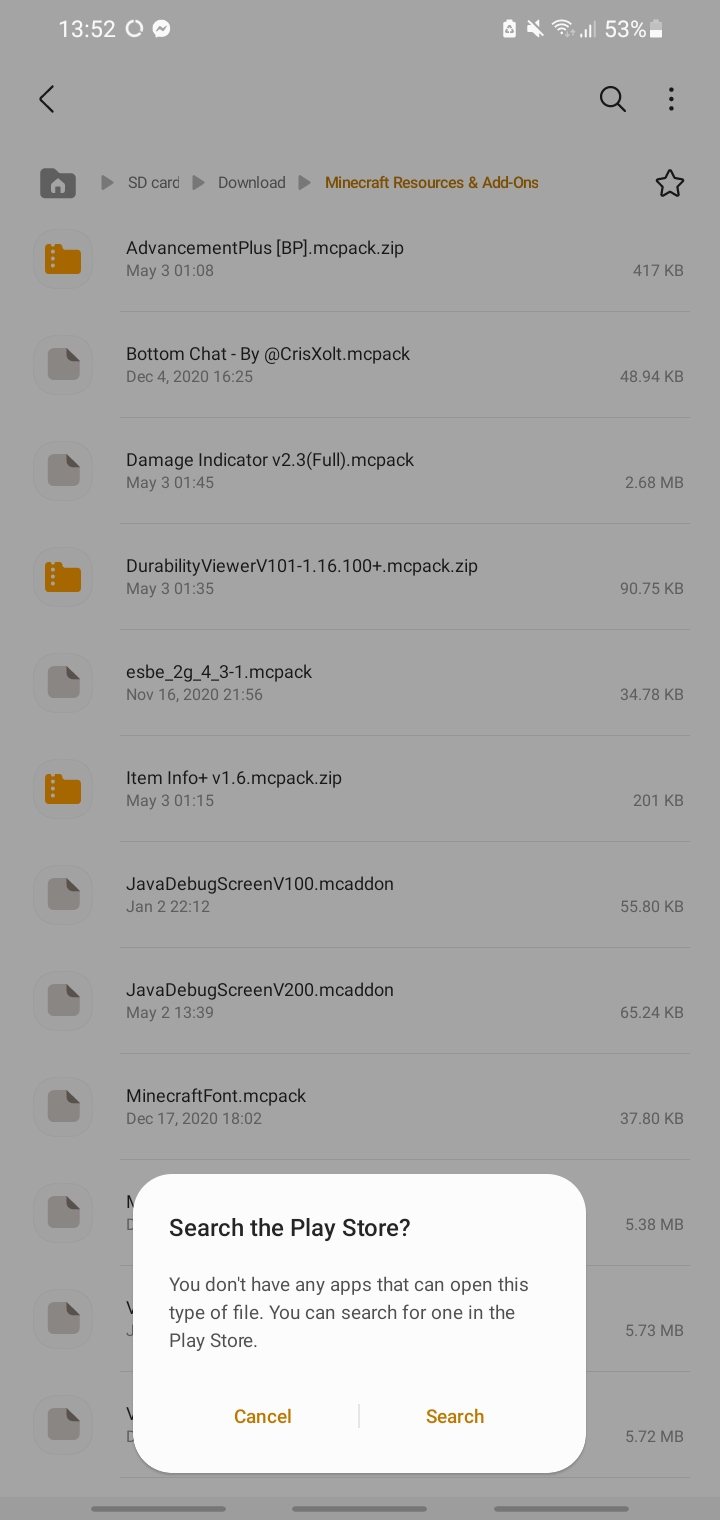720x1520 pixels.
Task: Open the MinecraftFont.mcpack file
Action: pyautogui.click(x=216, y=1106)
